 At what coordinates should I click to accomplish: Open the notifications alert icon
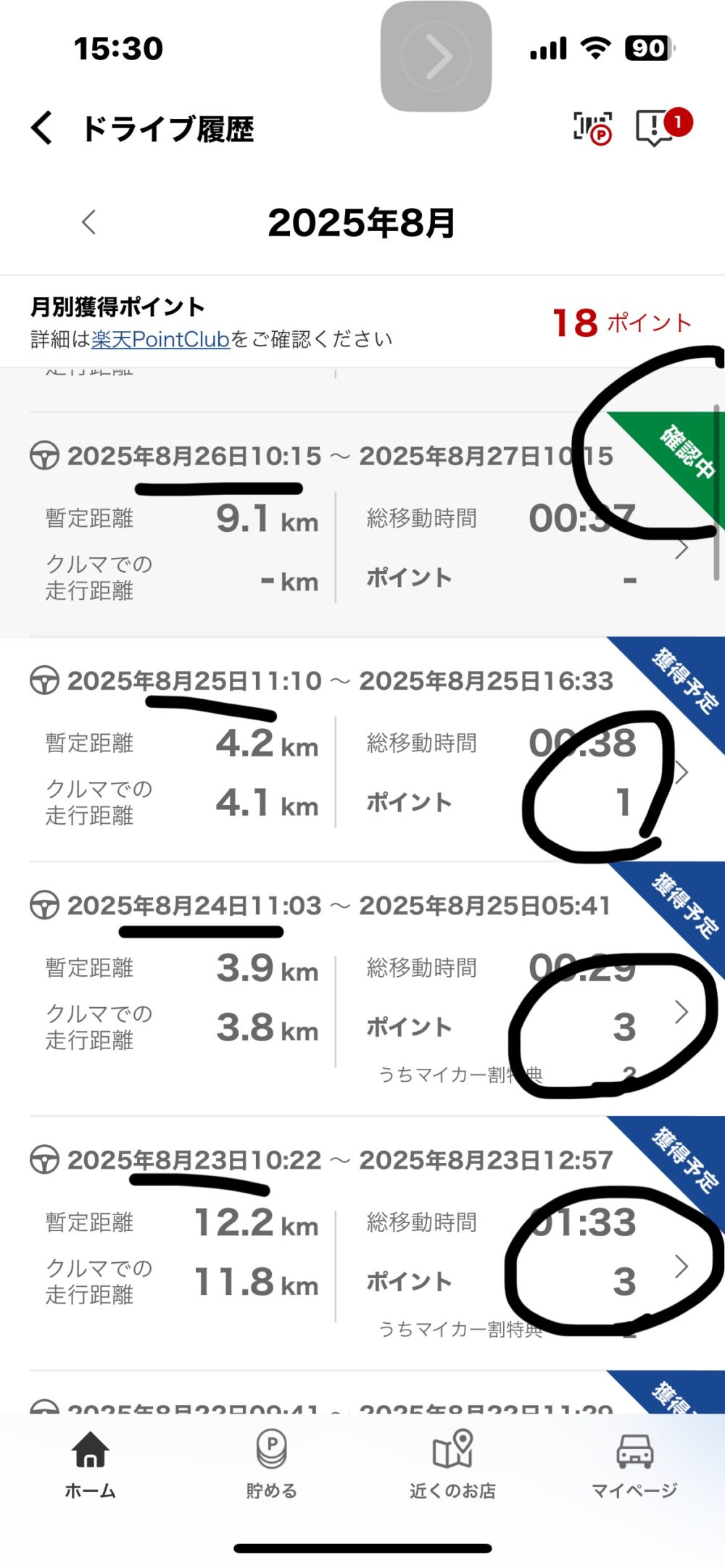(655, 128)
